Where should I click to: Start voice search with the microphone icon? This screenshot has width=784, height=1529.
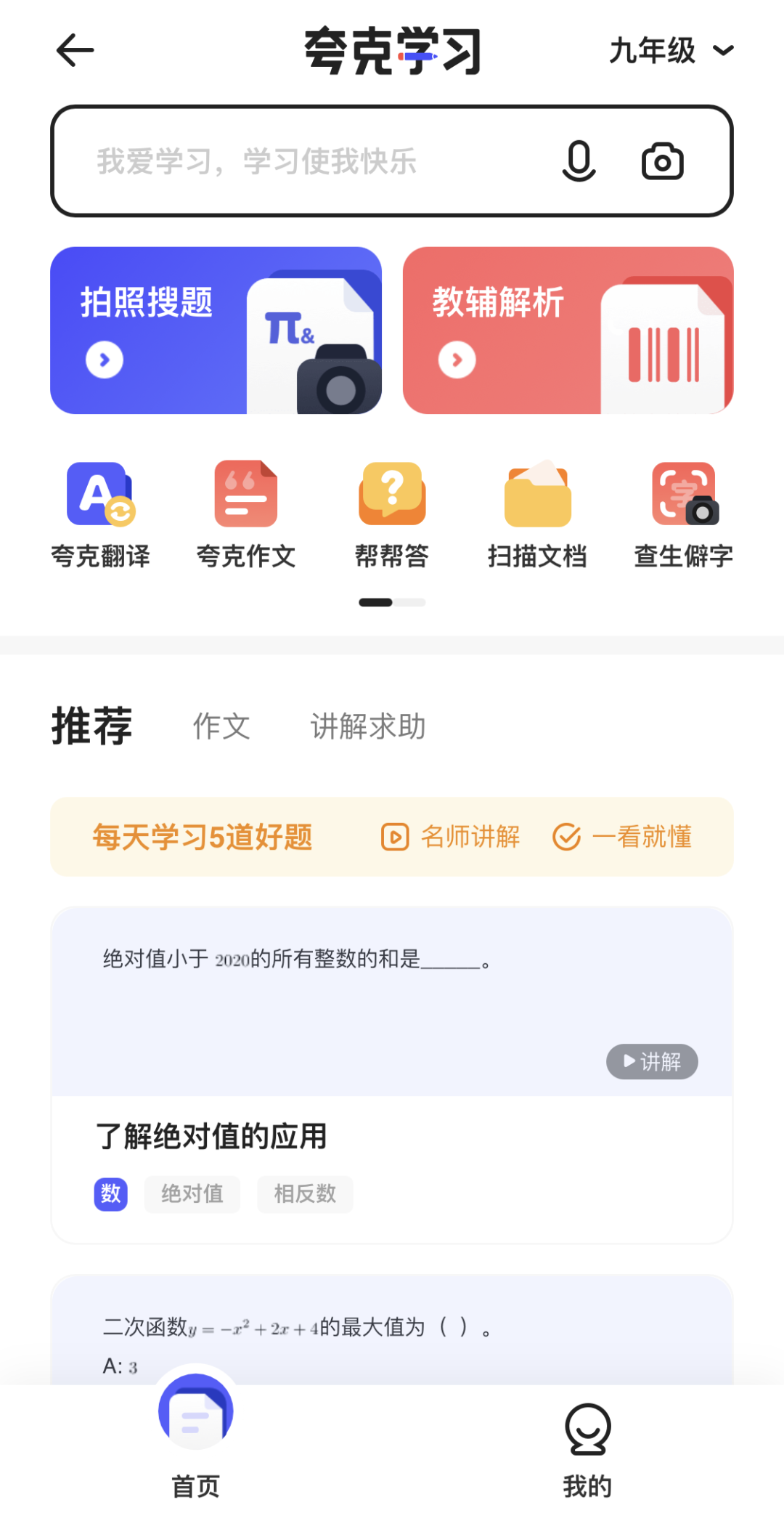[579, 161]
